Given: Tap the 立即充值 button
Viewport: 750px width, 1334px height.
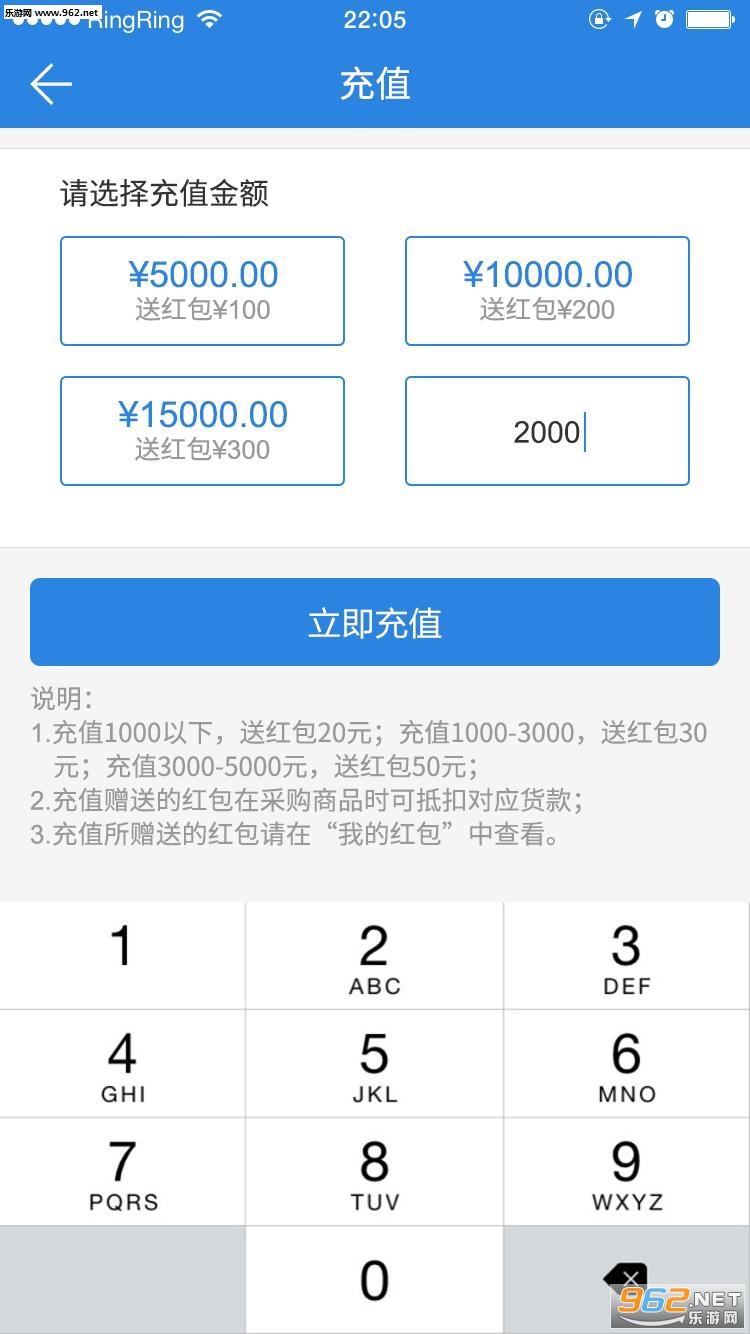Looking at the screenshot, I should pyautogui.click(x=375, y=622).
